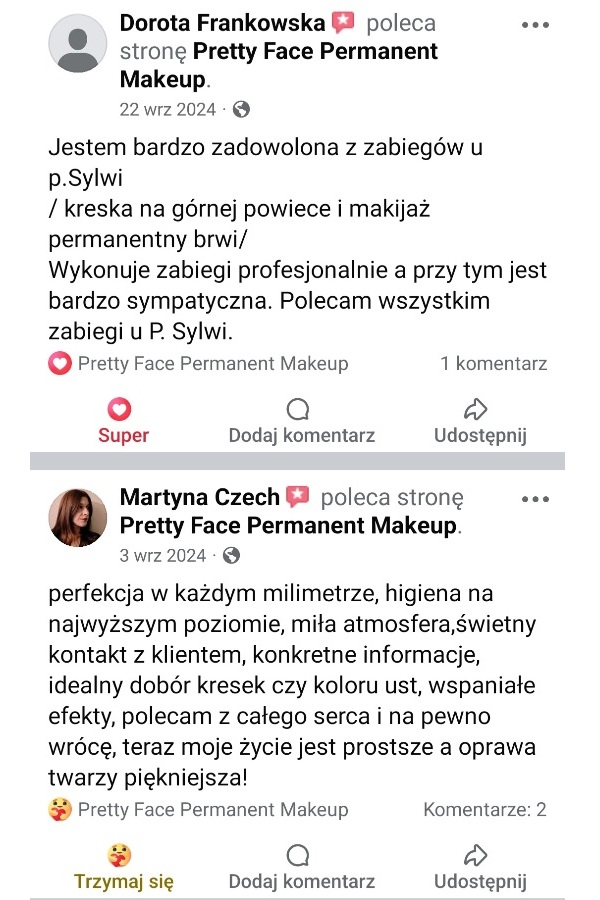600x900 pixels.
Task: Show Komentarze: 2 on Martyna's post
Action: point(485,810)
